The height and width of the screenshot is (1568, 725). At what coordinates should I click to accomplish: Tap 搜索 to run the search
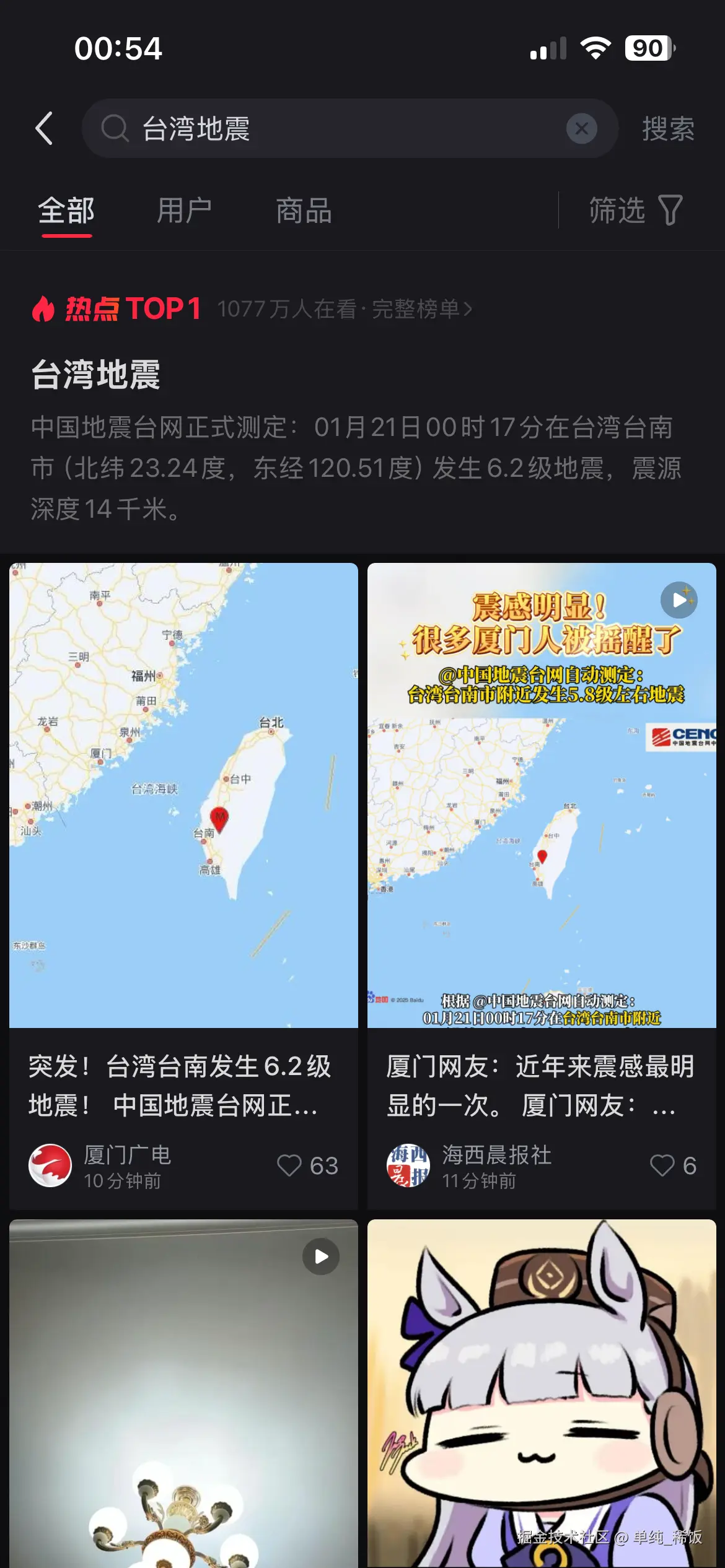[667, 129]
